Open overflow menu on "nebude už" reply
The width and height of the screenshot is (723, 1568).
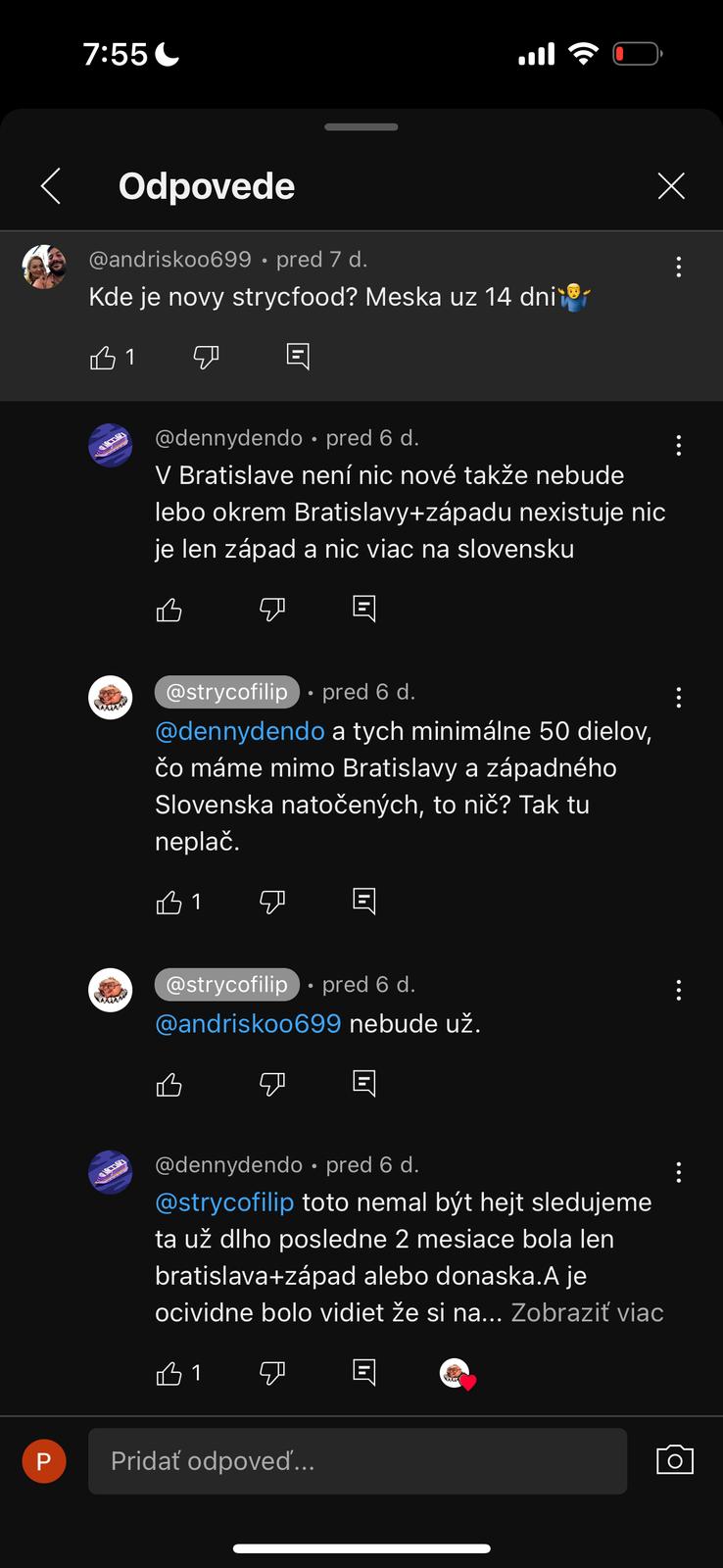tap(678, 990)
